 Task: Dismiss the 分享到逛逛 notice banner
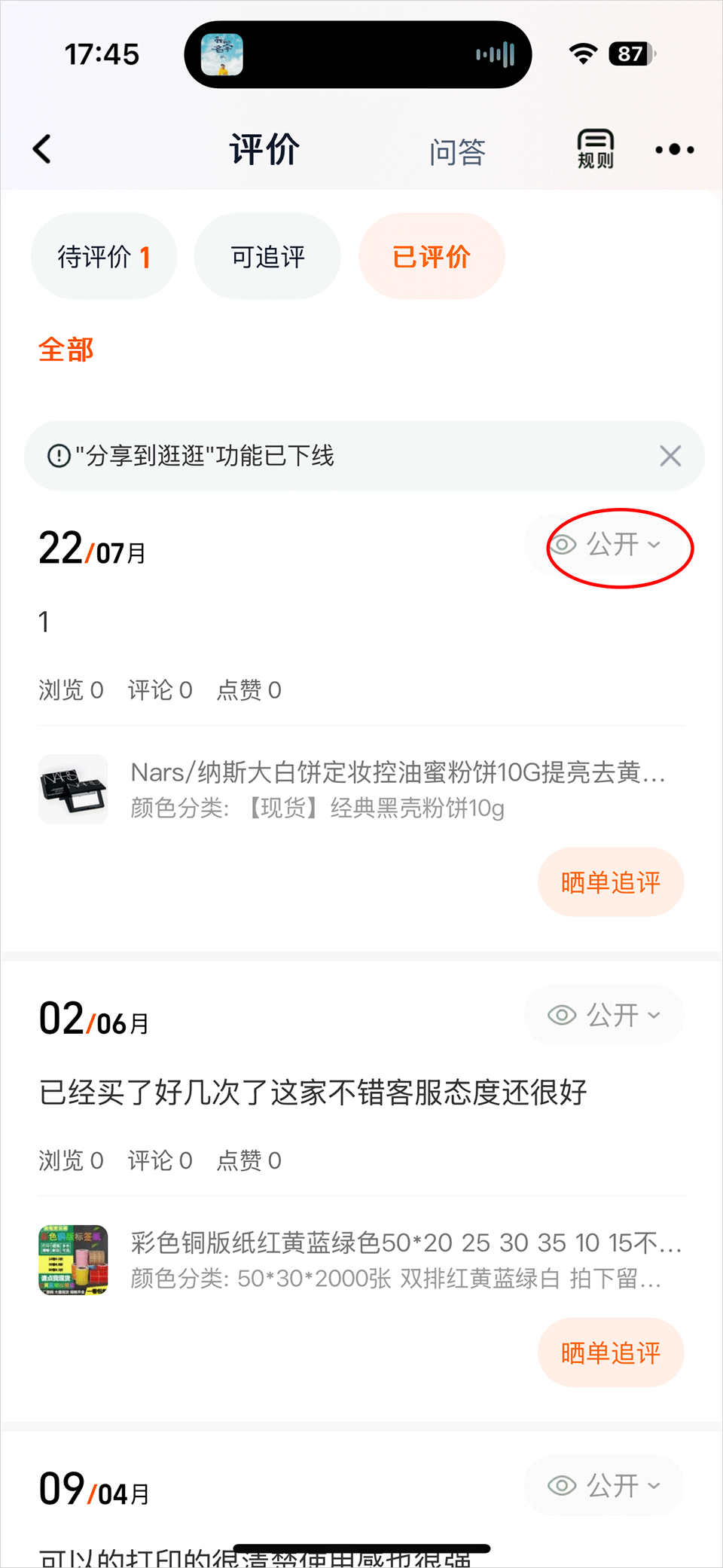[x=670, y=456]
